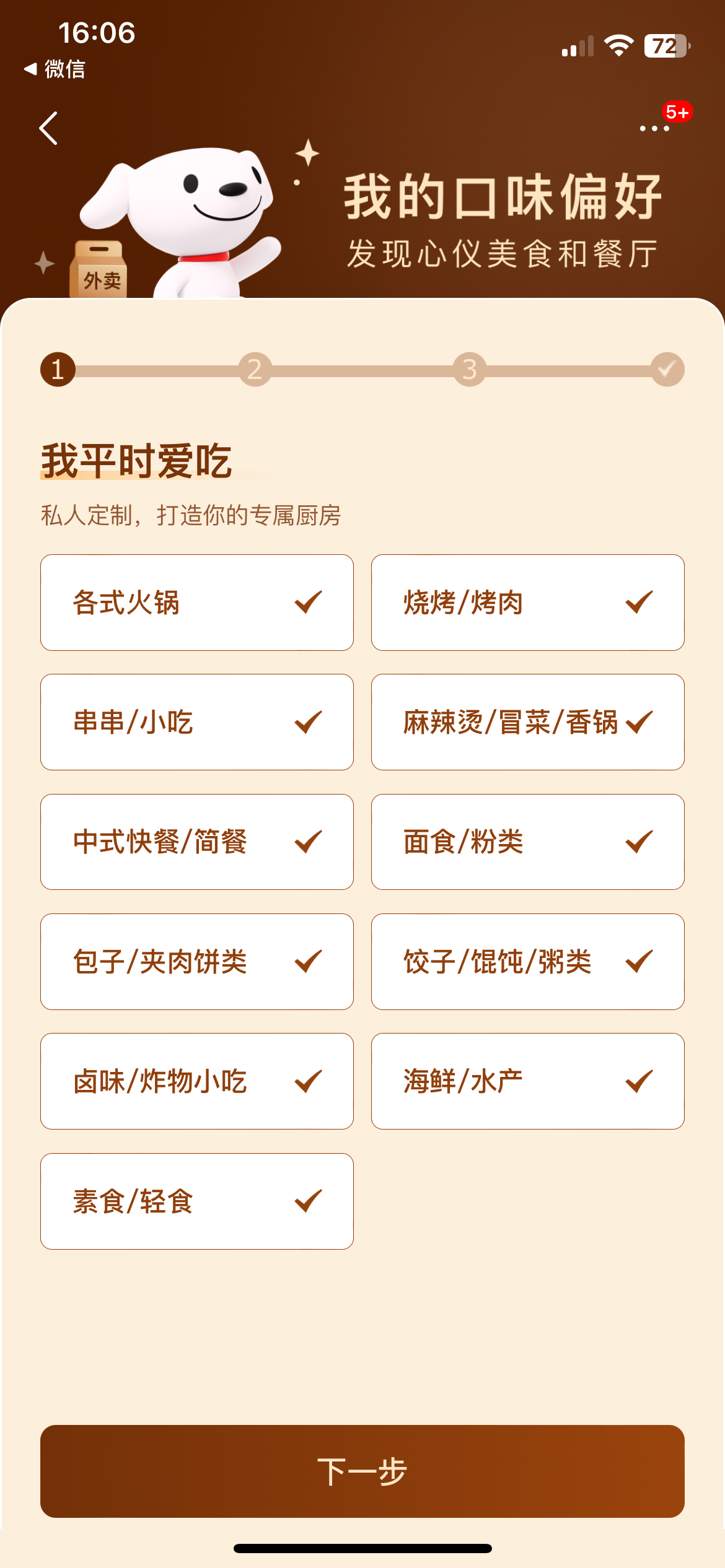Tap 下一步 to continue
The width and height of the screenshot is (725, 1568).
pyautogui.click(x=362, y=1471)
